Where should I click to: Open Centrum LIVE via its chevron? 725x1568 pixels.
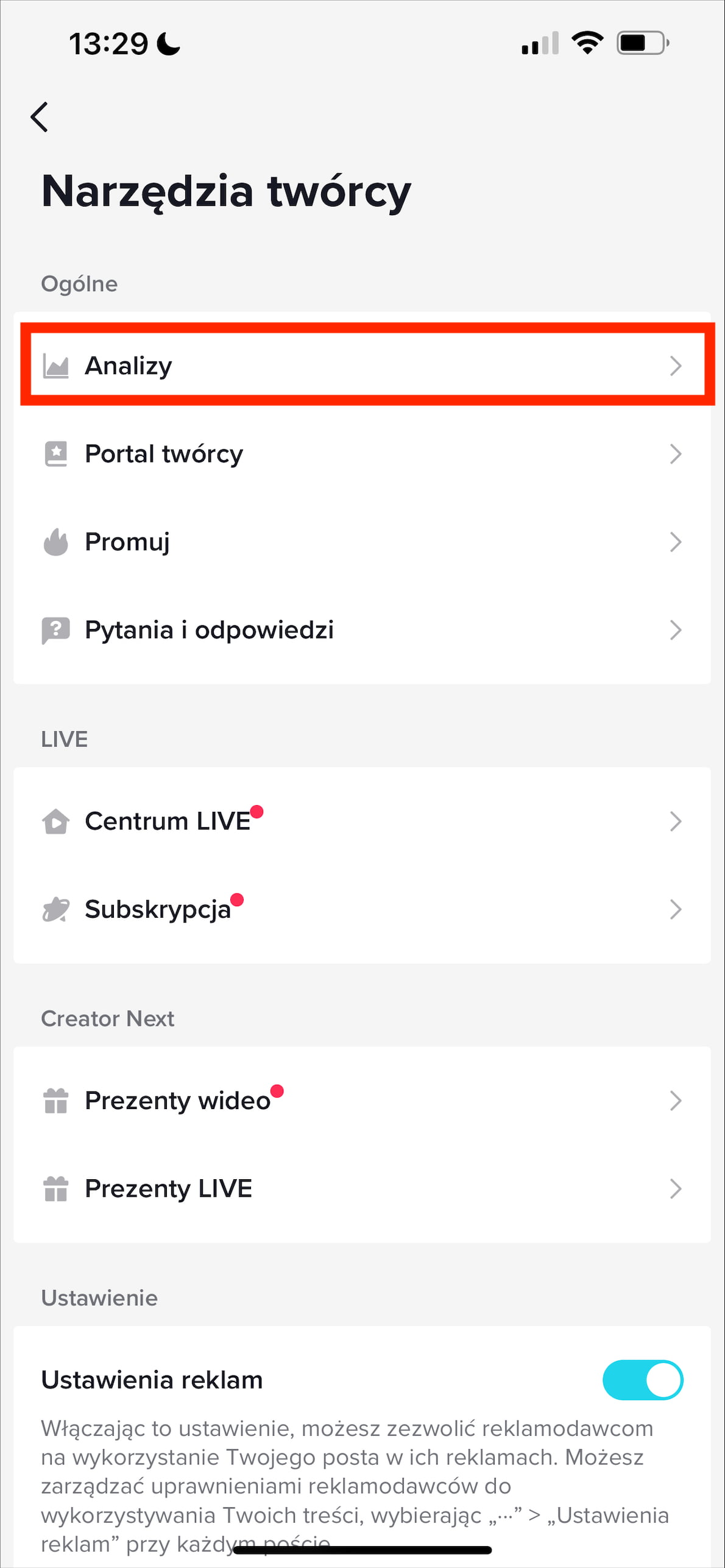click(676, 821)
